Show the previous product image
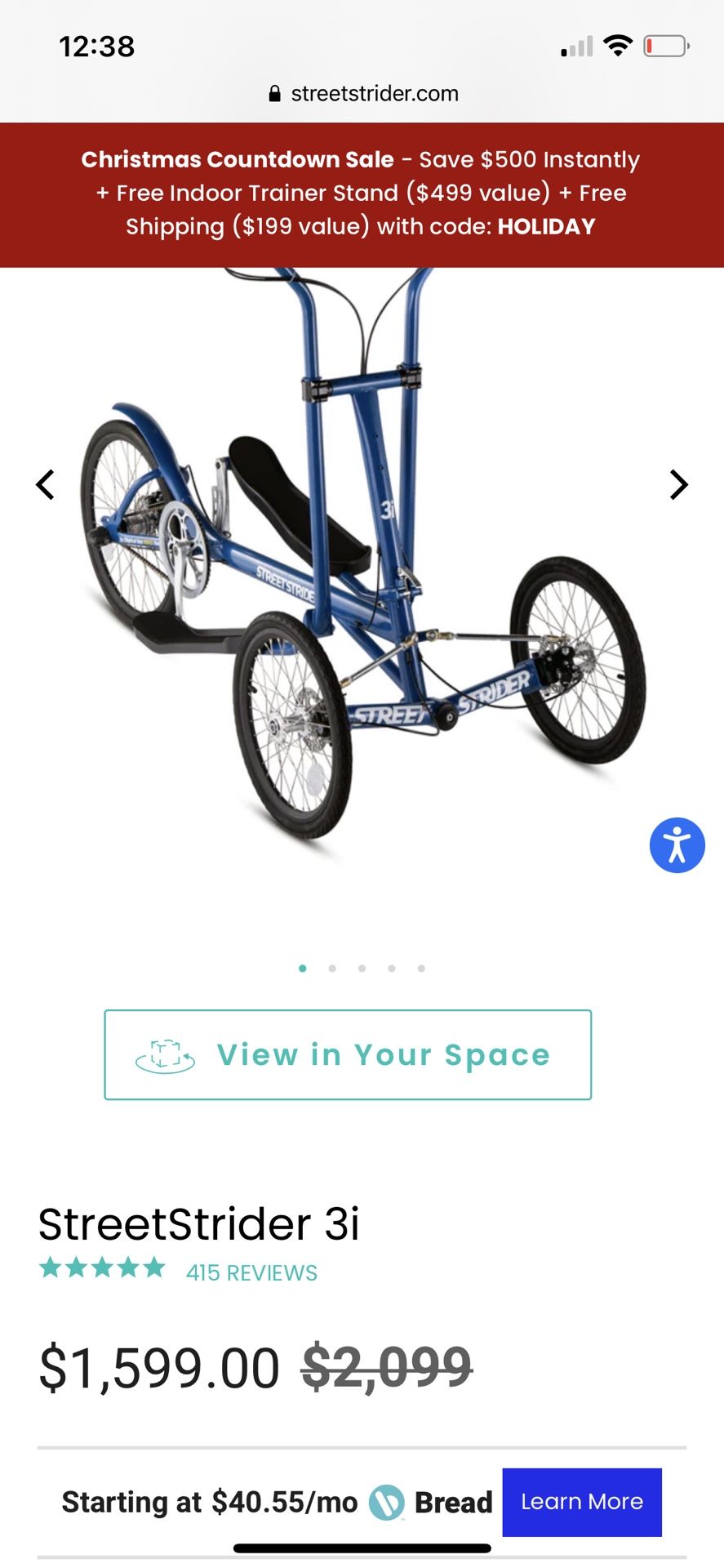The width and height of the screenshot is (724, 1568). pos(46,484)
